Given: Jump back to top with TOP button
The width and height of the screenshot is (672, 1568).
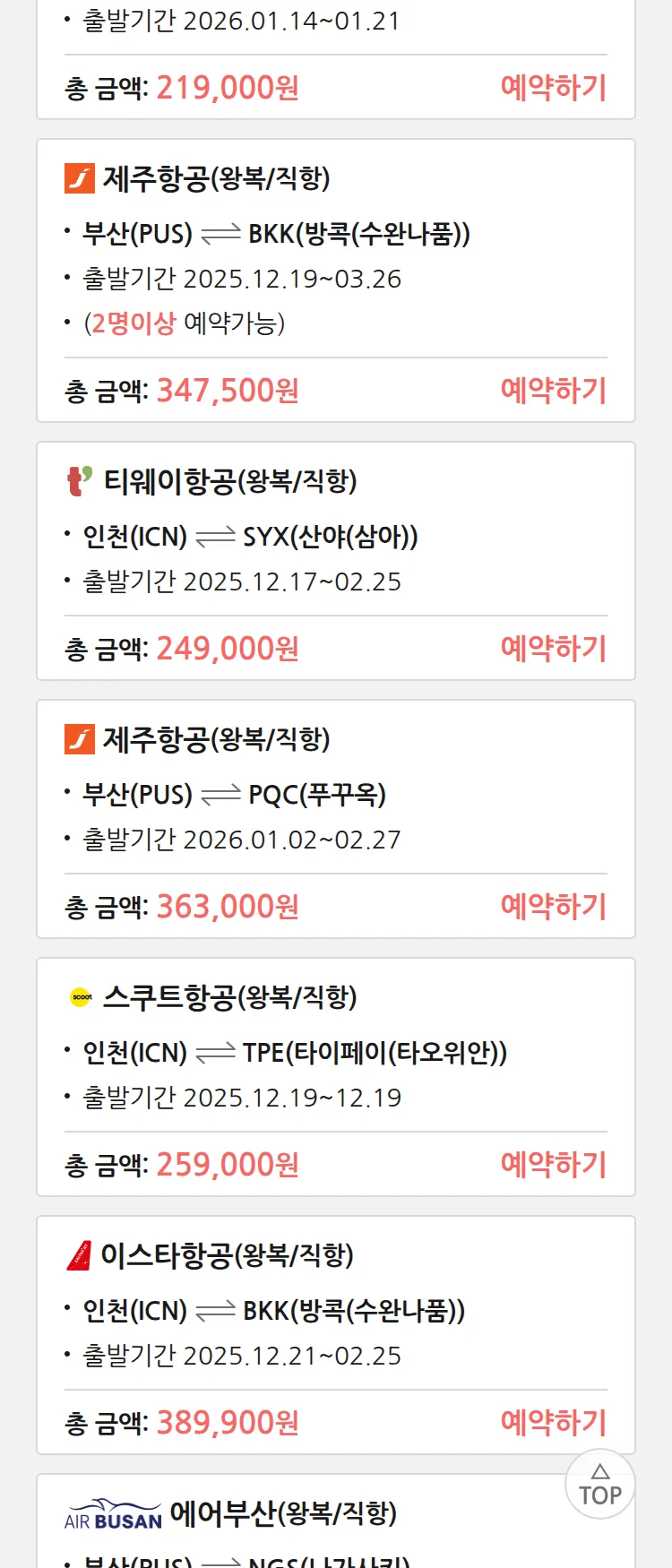Looking at the screenshot, I should [599, 1485].
